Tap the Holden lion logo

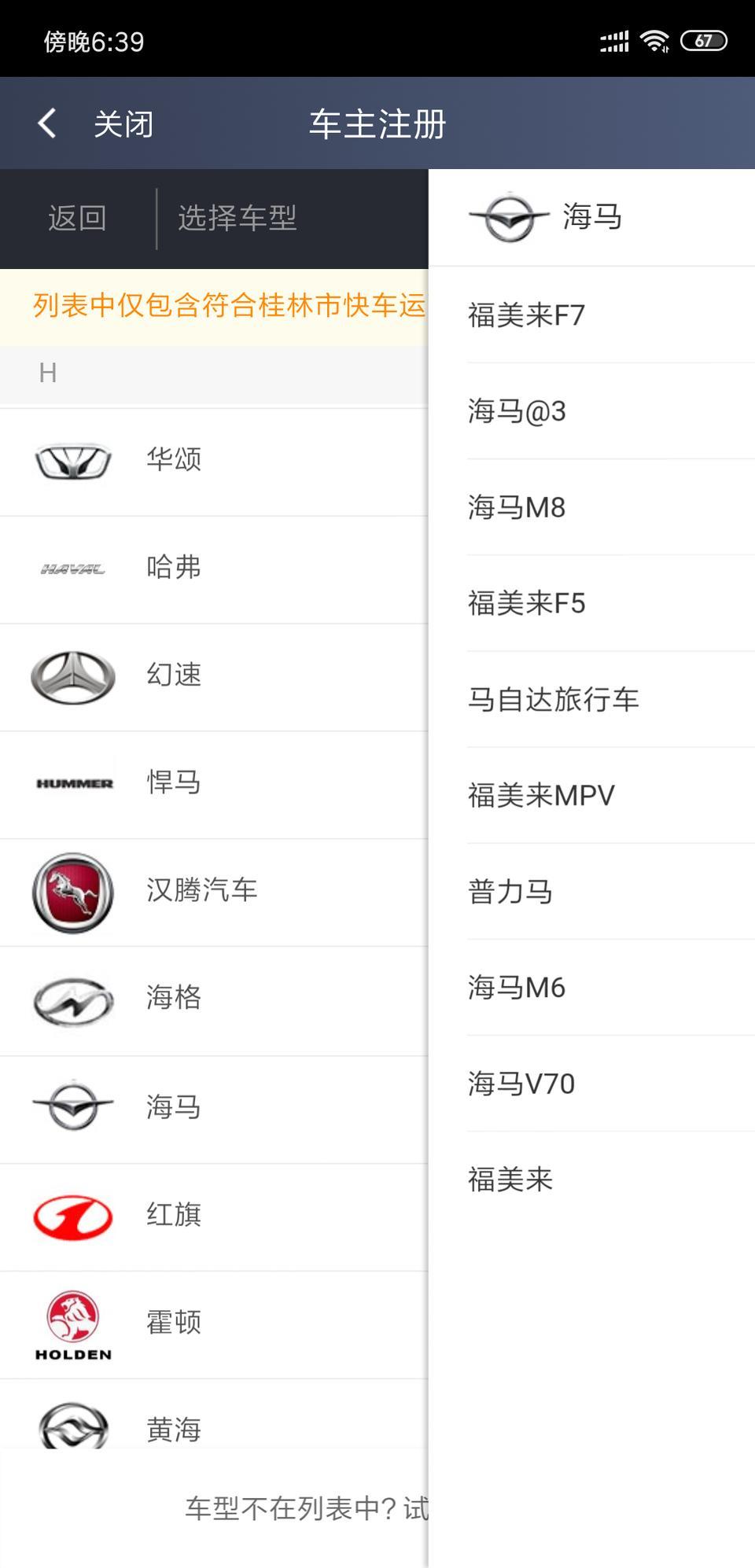click(72, 1323)
